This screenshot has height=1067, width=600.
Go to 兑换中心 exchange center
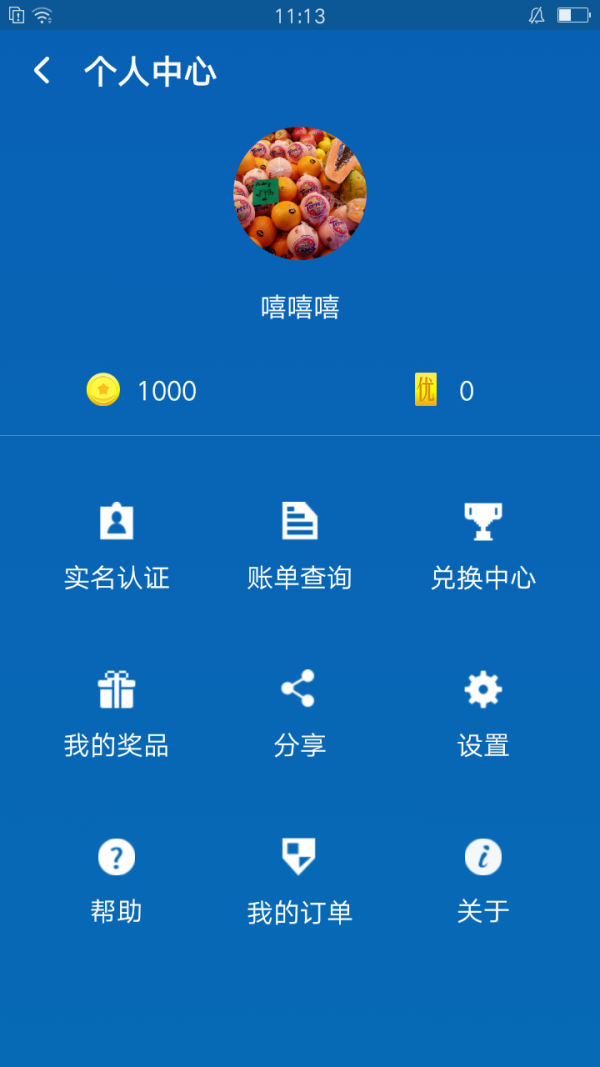[483, 545]
